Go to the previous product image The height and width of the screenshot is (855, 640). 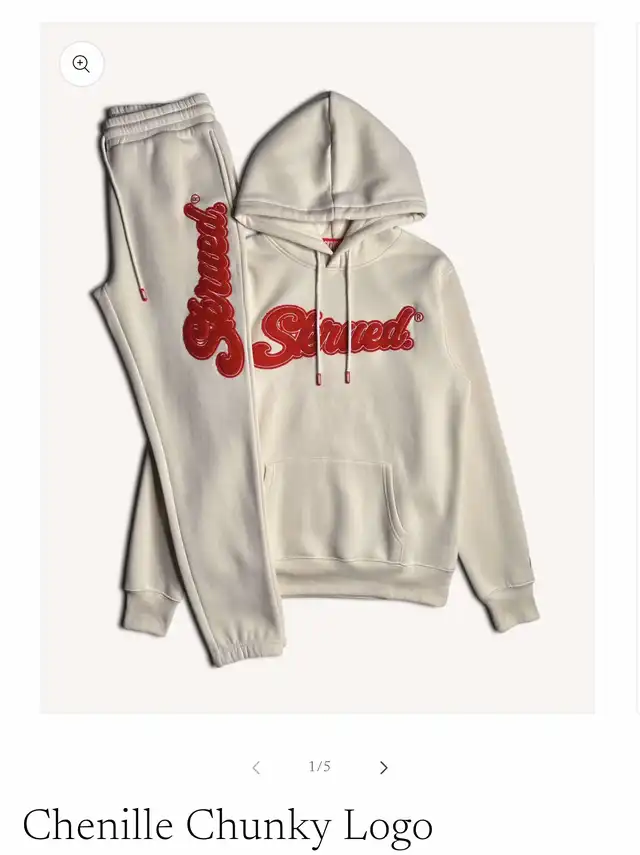click(256, 767)
